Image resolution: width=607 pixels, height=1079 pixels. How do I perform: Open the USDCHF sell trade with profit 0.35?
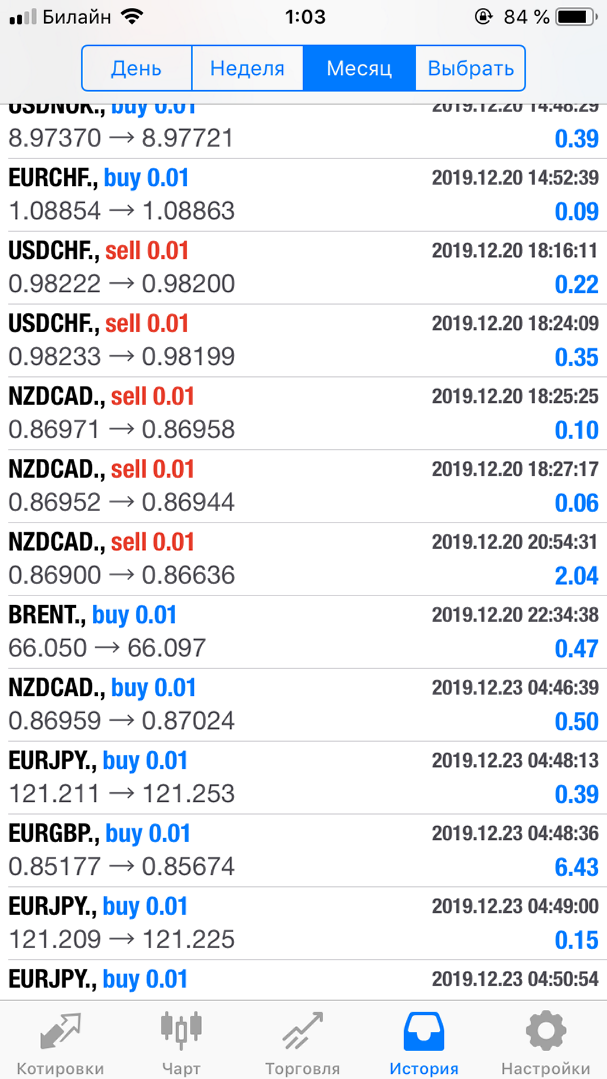click(x=304, y=341)
